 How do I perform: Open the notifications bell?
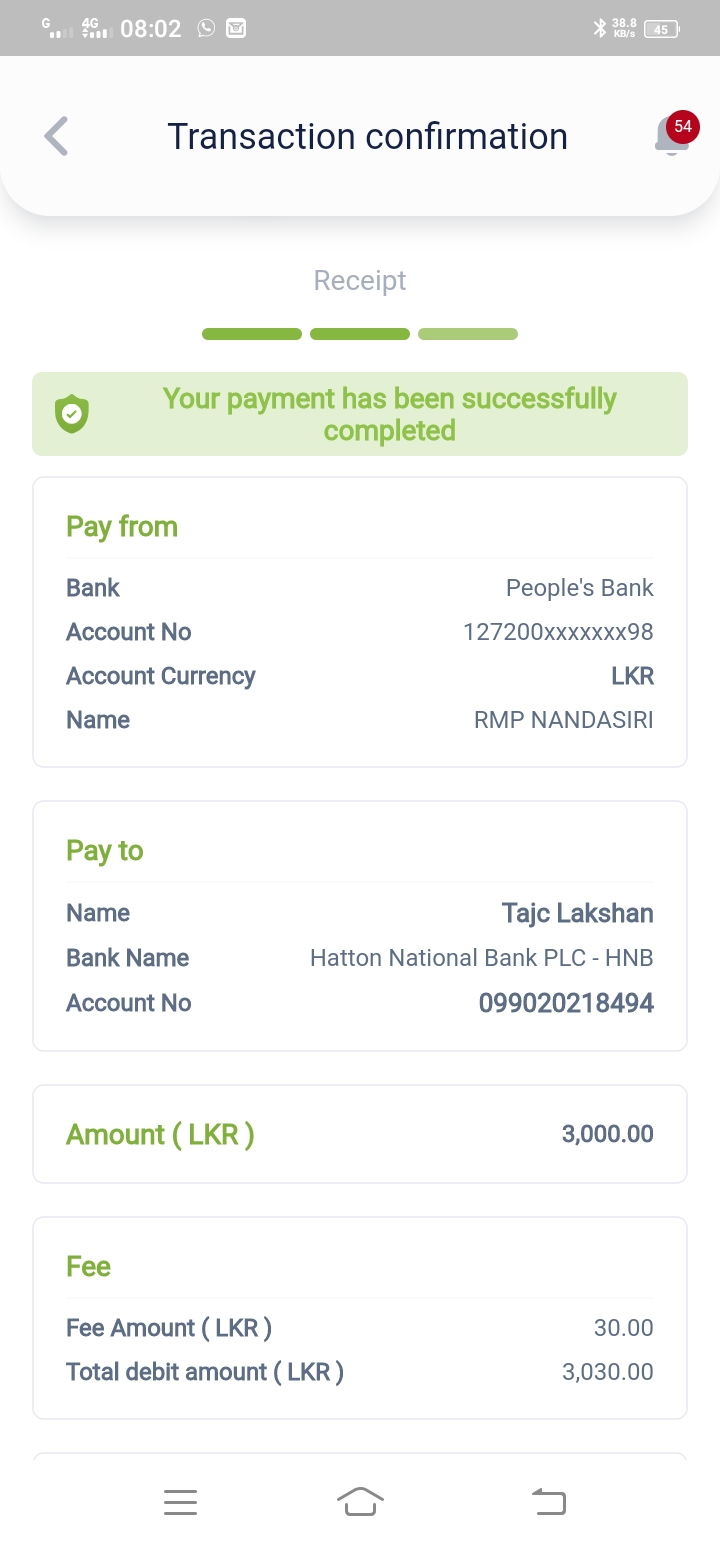tap(672, 137)
